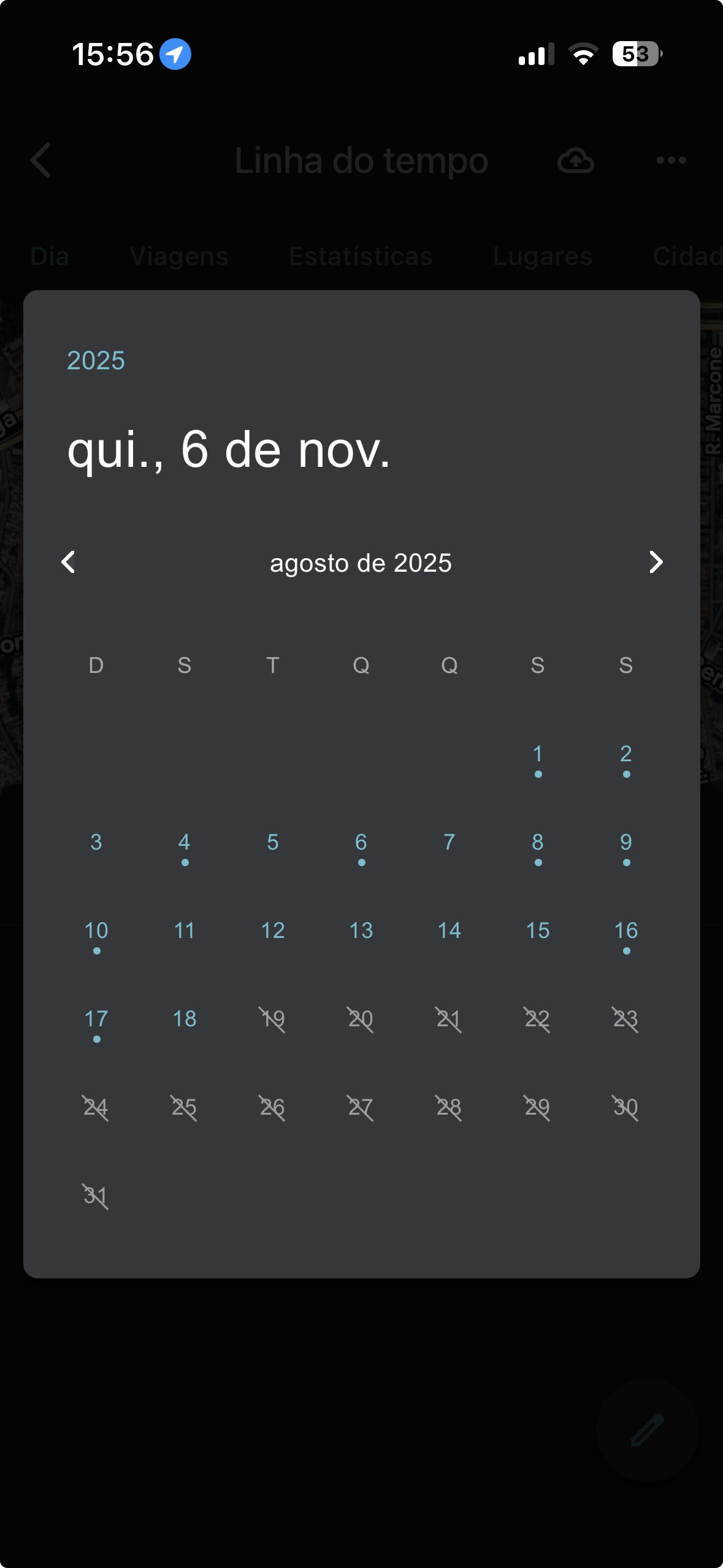The height and width of the screenshot is (1568, 723).
Task: Select August 1 on the calendar
Action: coord(537,755)
